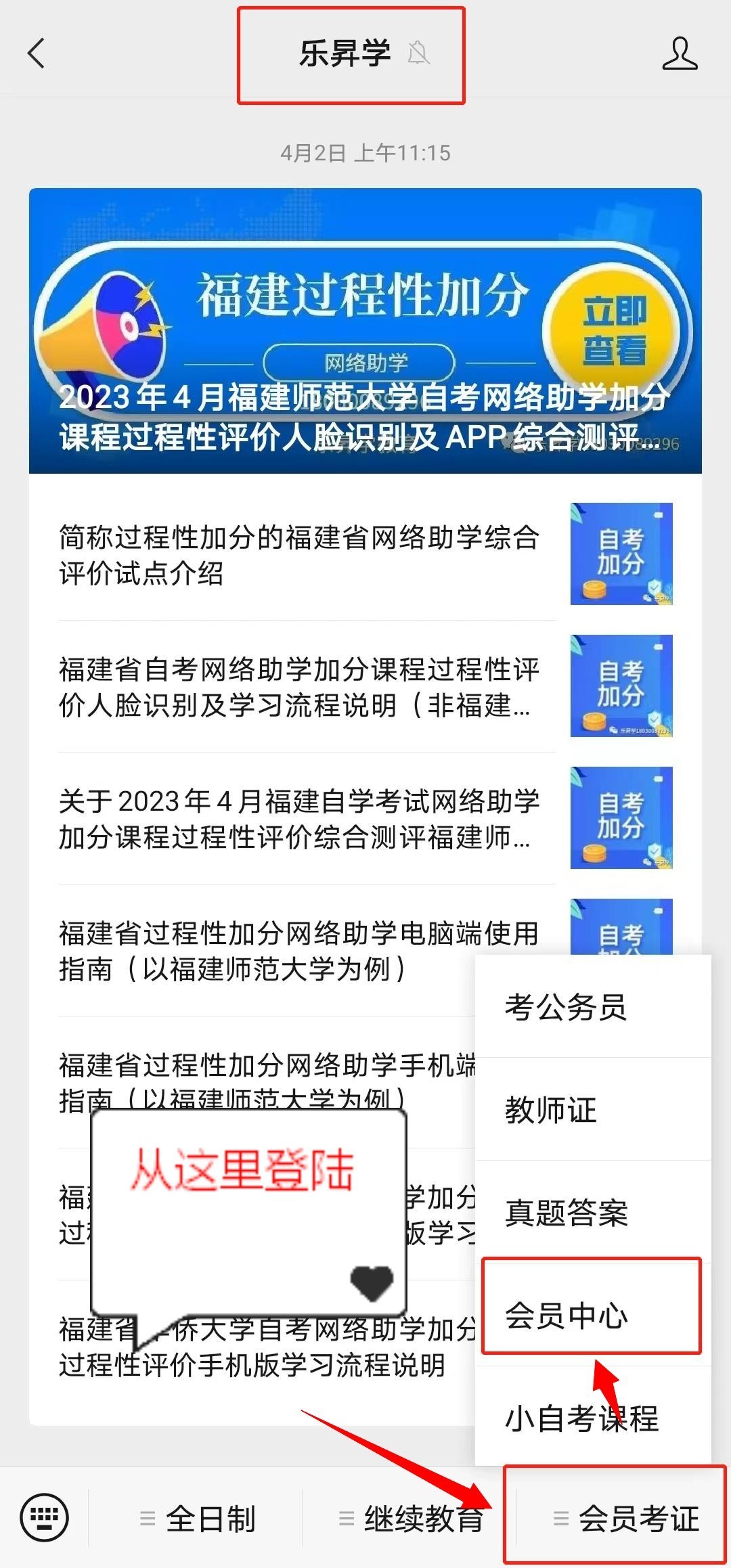Select 教师证 from the popup menu
Image resolution: width=731 pixels, height=1568 pixels.
[593, 1109]
